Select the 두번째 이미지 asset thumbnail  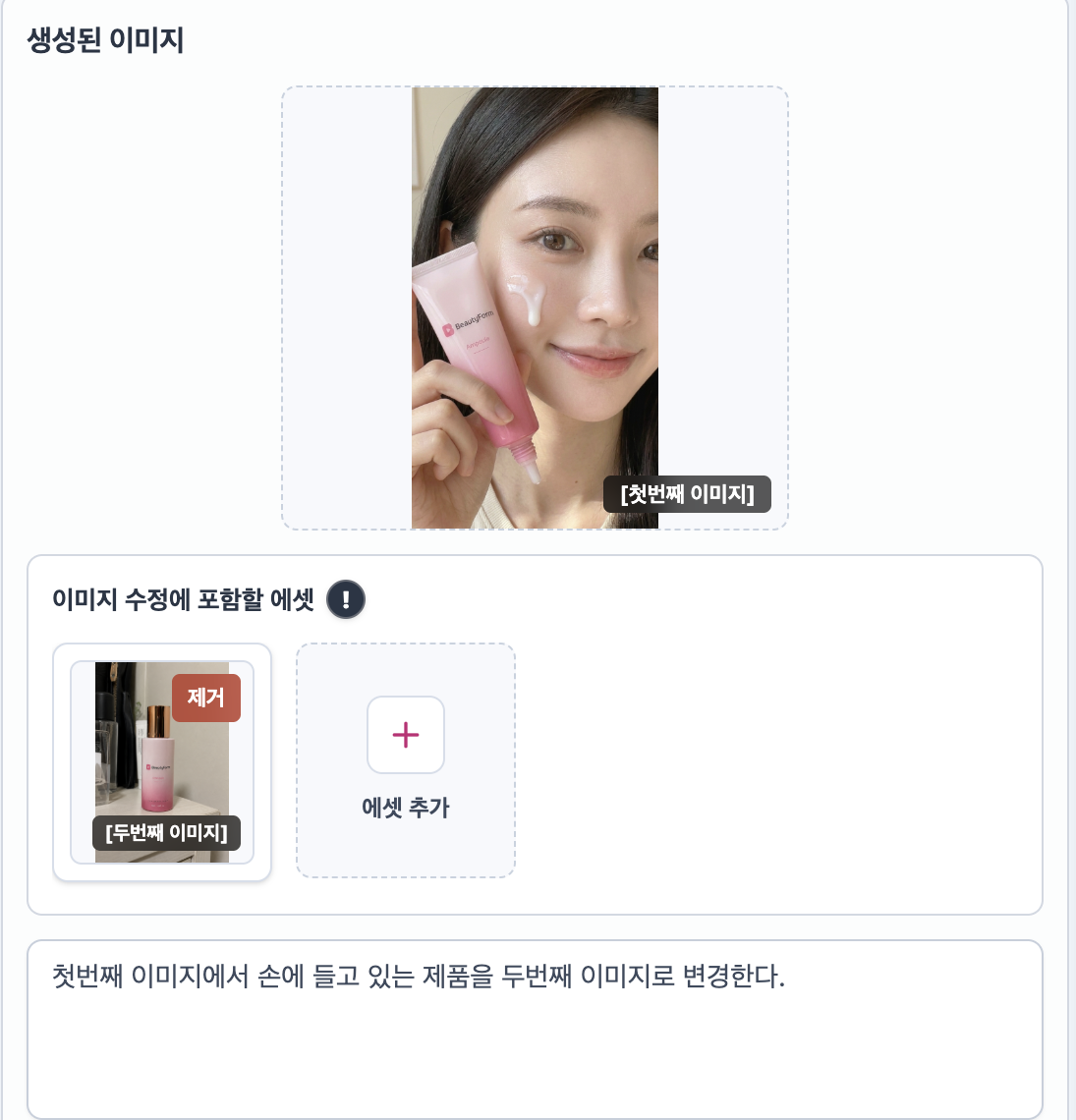pyautogui.click(x=162, y=762)
